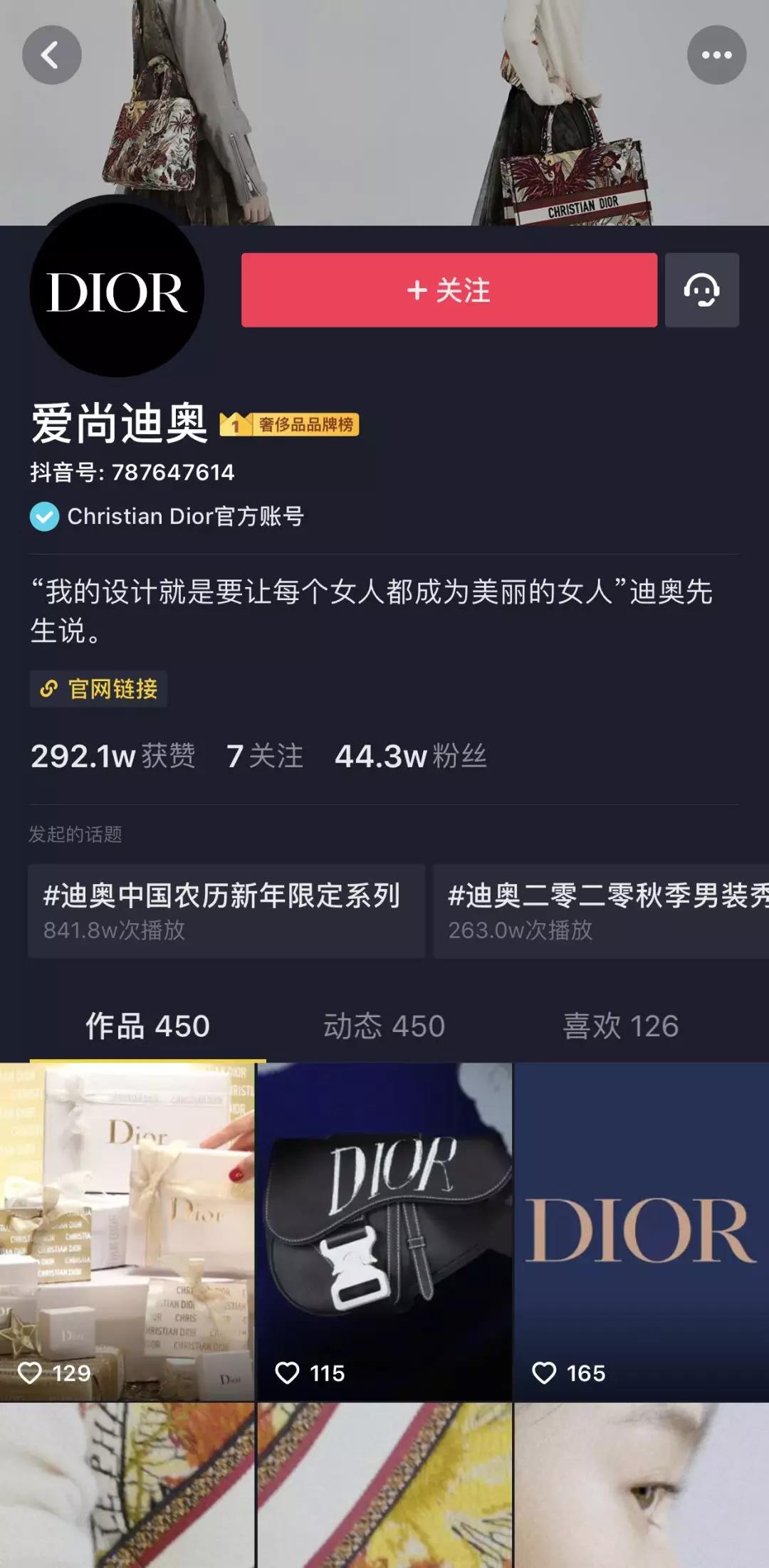Open the three-dot overflow menu
769x1568 pixels.
click(716, 56)
